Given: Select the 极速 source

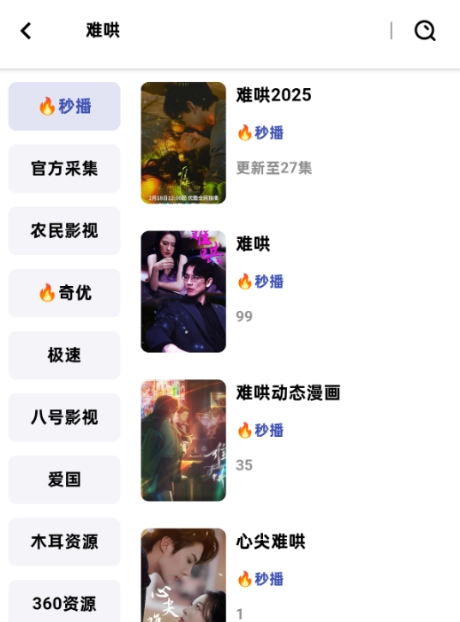Looking at the screenshot, I should (x=64, y=355).
